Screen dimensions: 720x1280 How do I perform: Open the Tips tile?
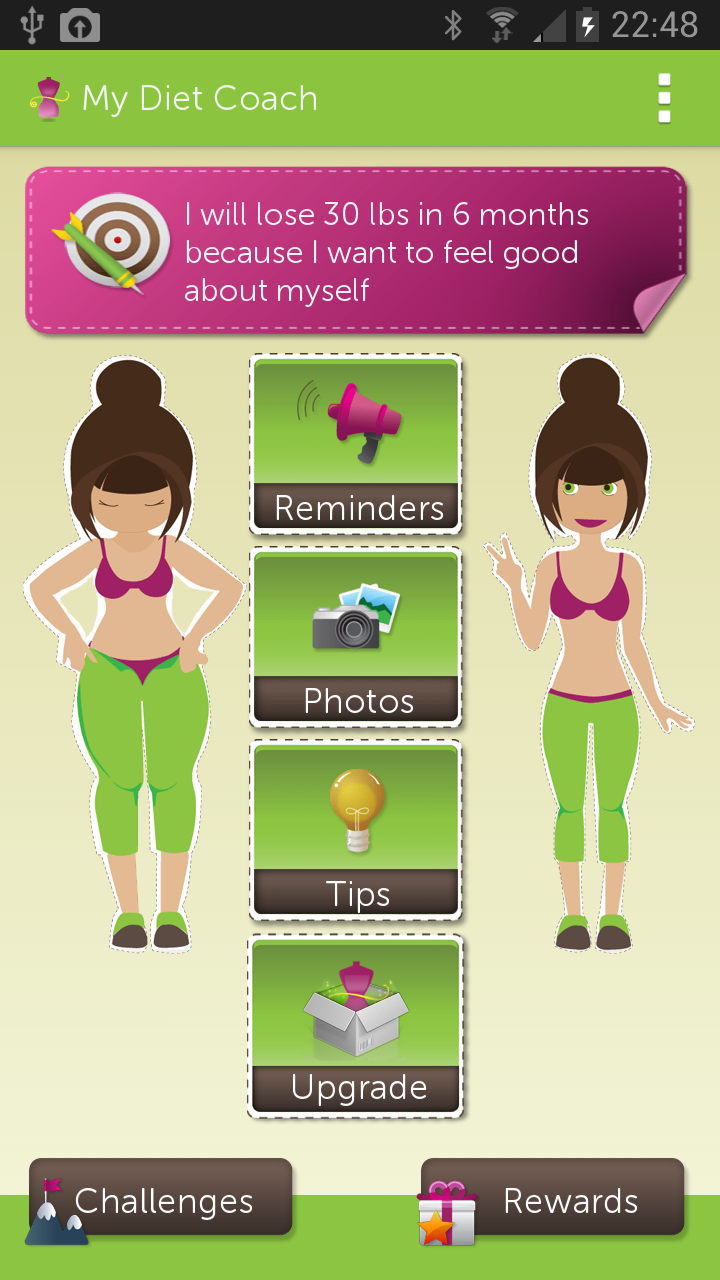point(356,830)
